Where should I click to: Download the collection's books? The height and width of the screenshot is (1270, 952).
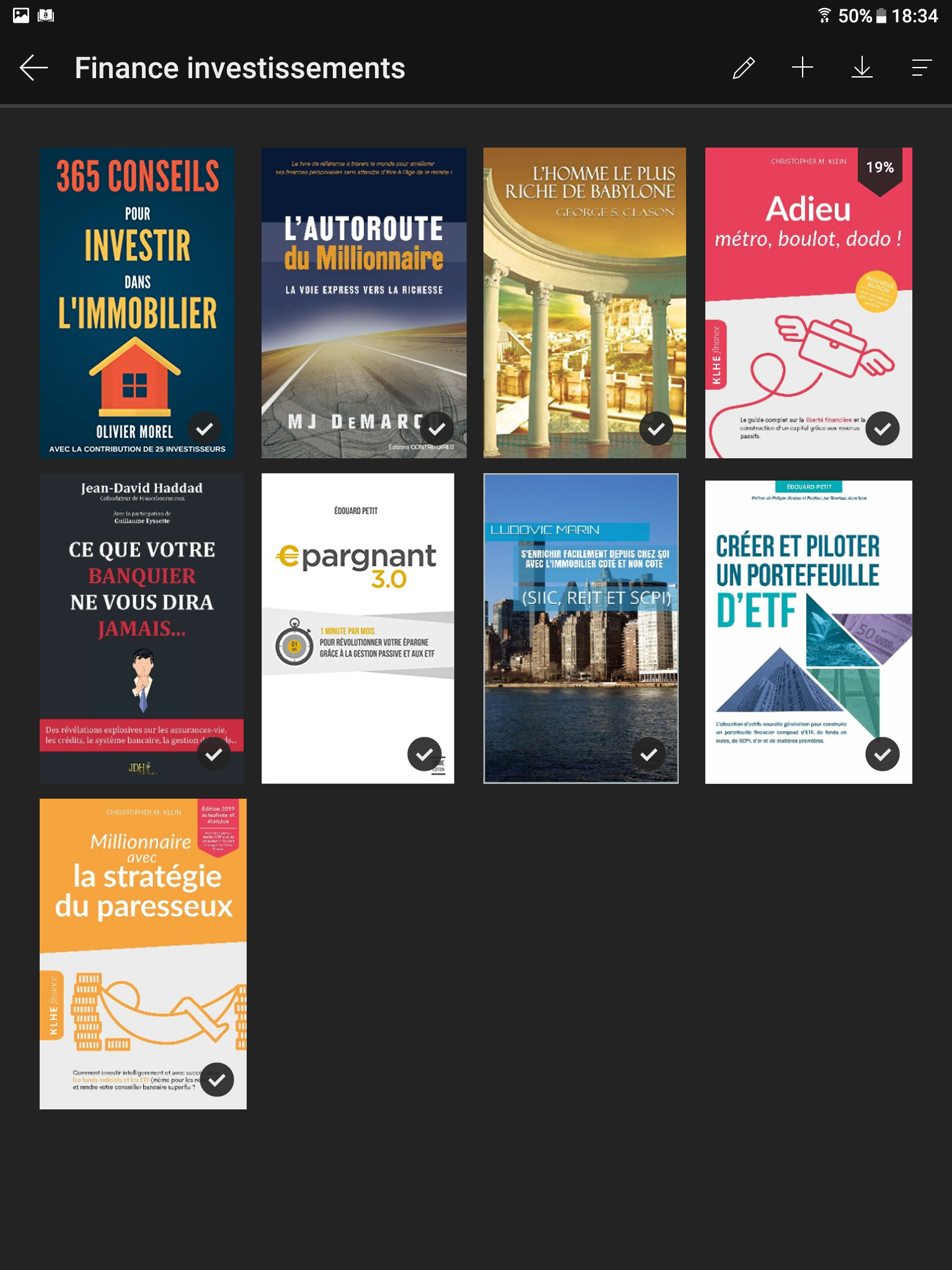coord(862,68)
